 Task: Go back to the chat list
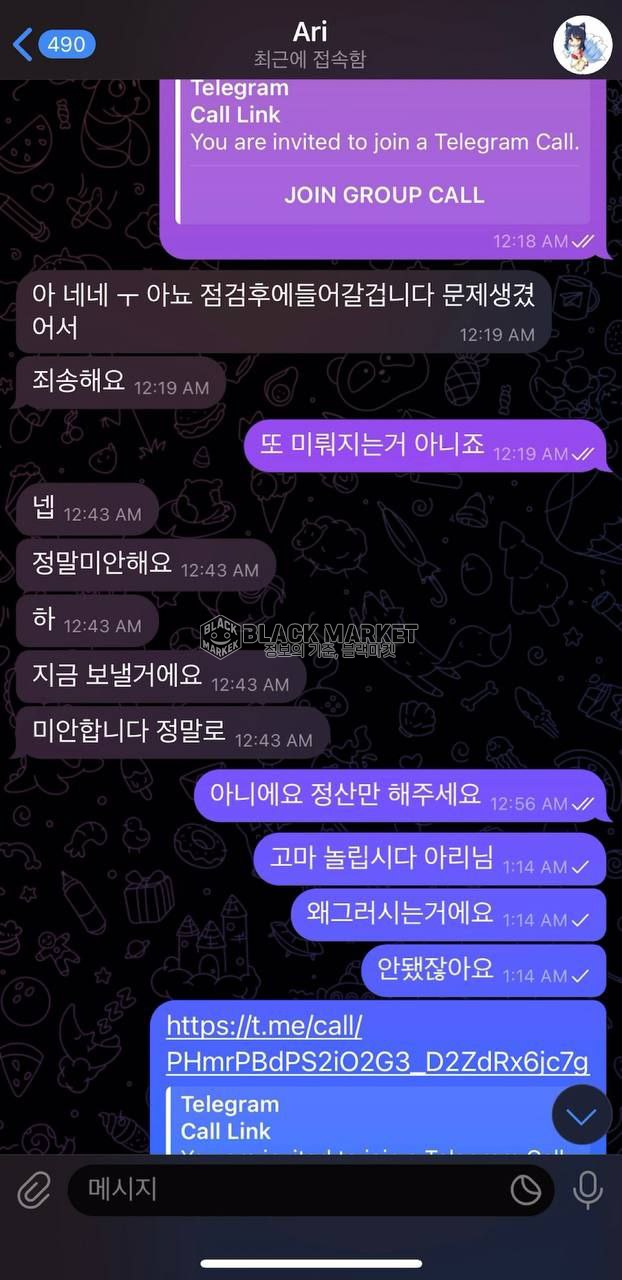coord(52,44)
